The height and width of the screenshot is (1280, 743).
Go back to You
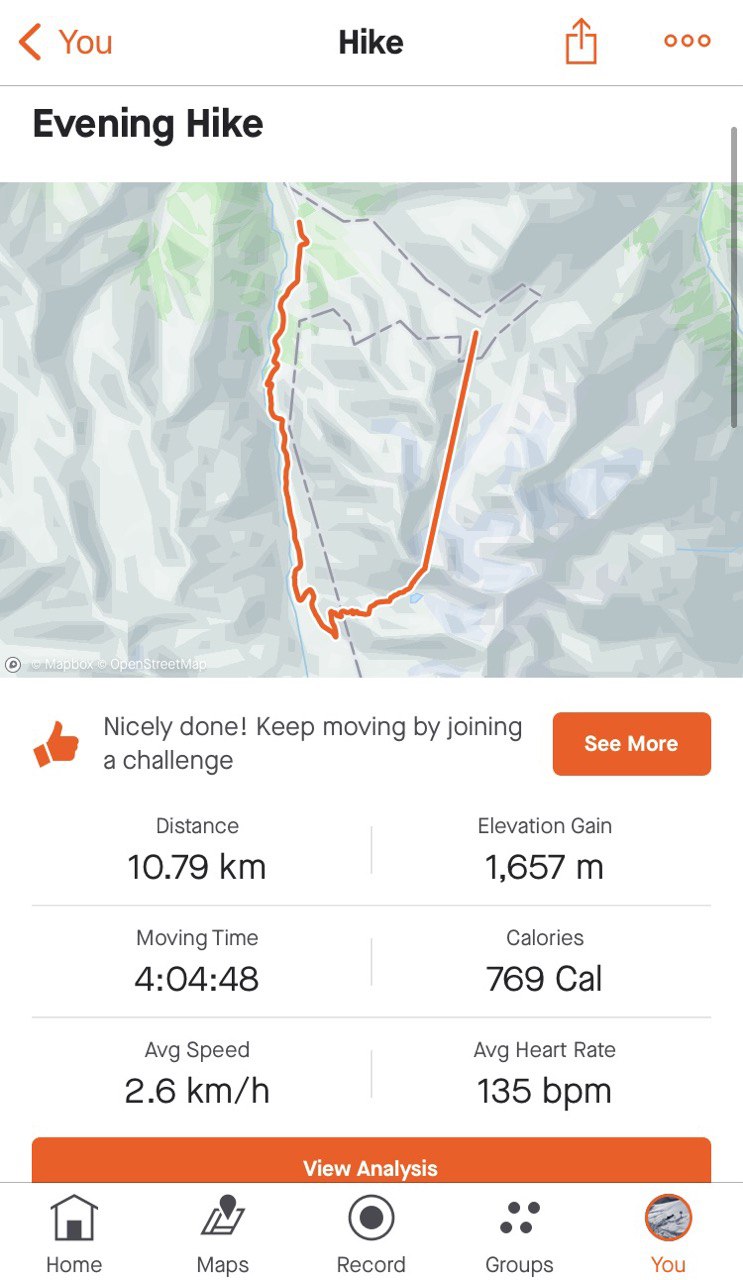[66, 42]
